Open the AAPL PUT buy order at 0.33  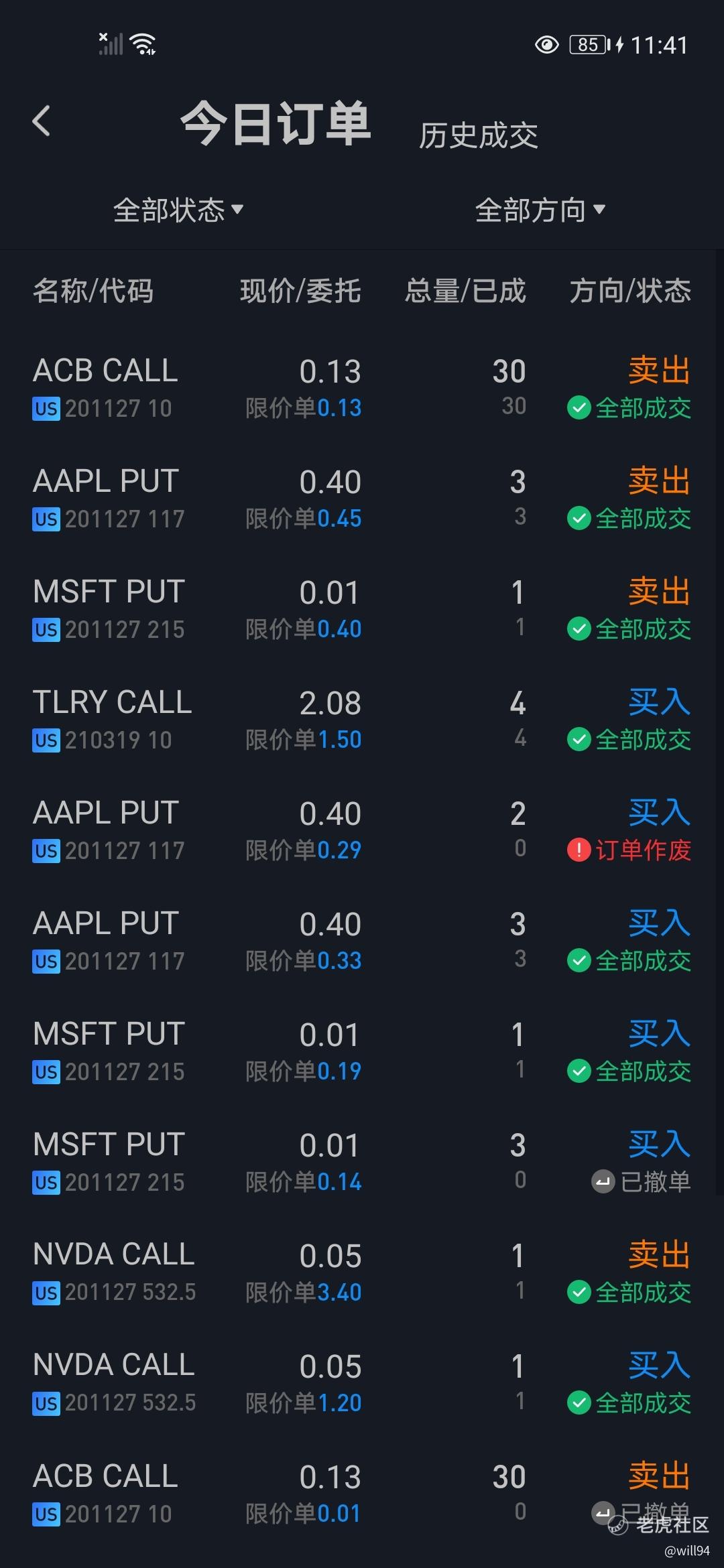coord(362,941)
